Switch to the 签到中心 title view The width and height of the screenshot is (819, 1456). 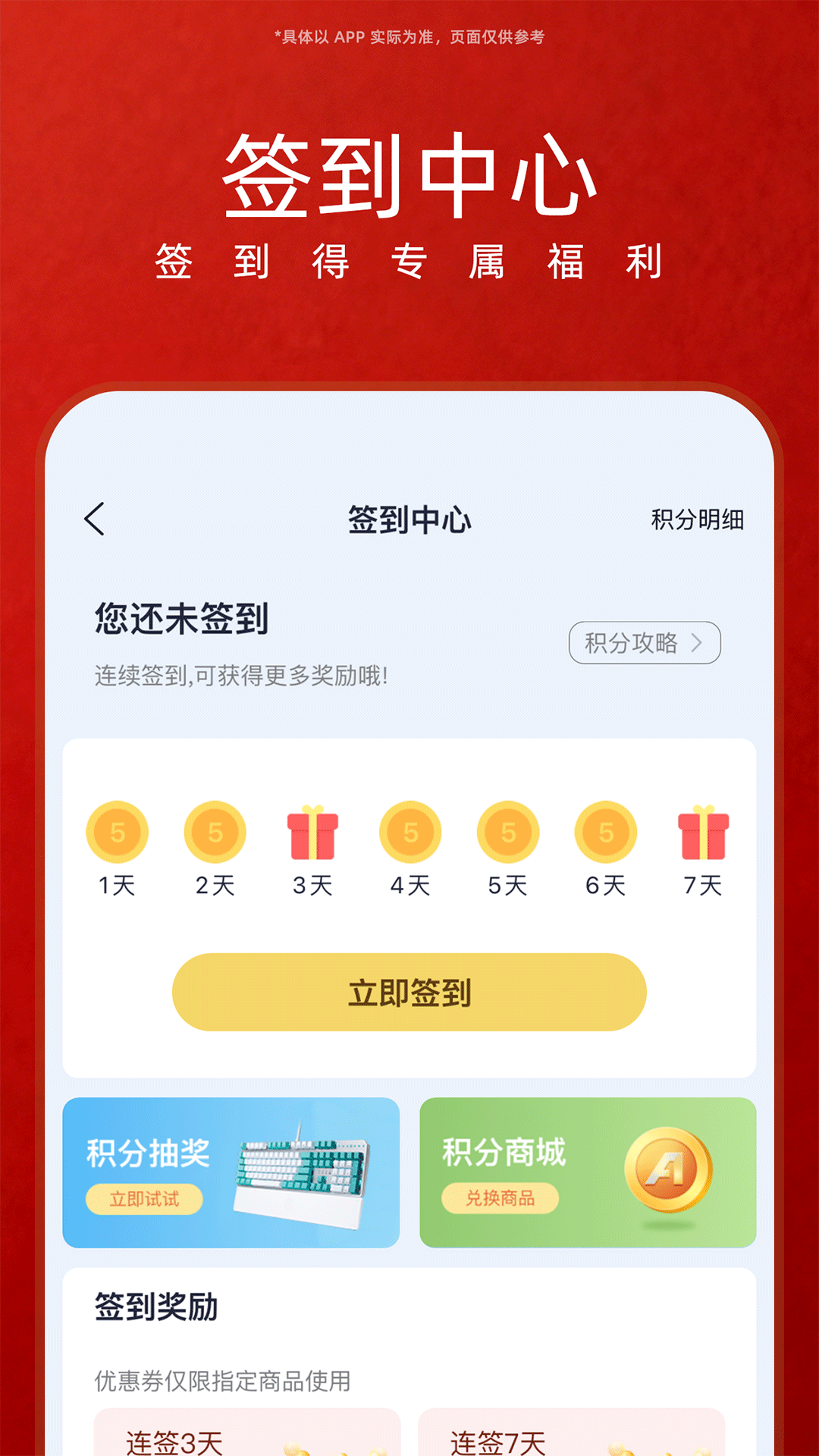409,520
